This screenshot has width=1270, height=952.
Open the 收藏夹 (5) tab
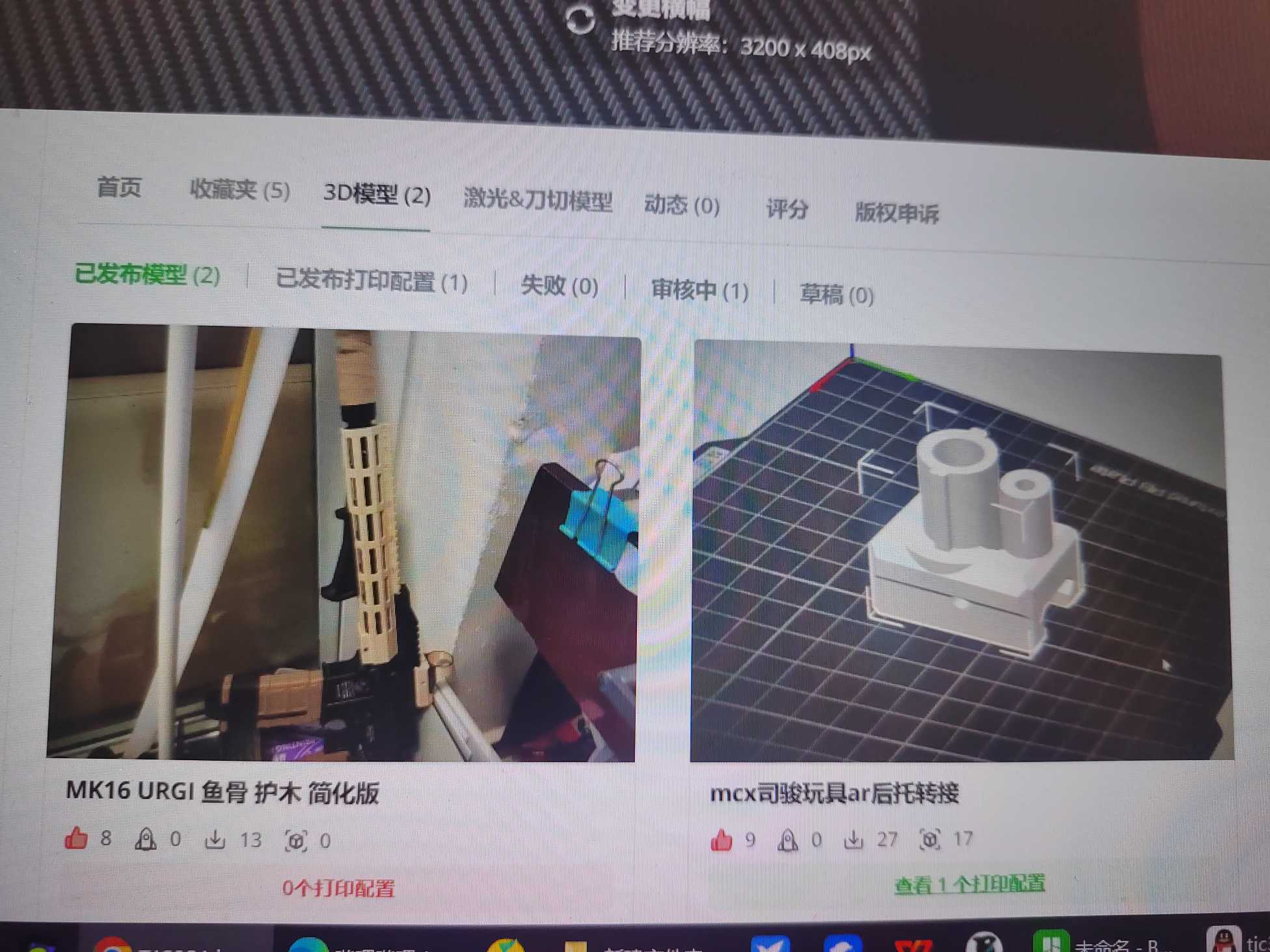[239, 191]
